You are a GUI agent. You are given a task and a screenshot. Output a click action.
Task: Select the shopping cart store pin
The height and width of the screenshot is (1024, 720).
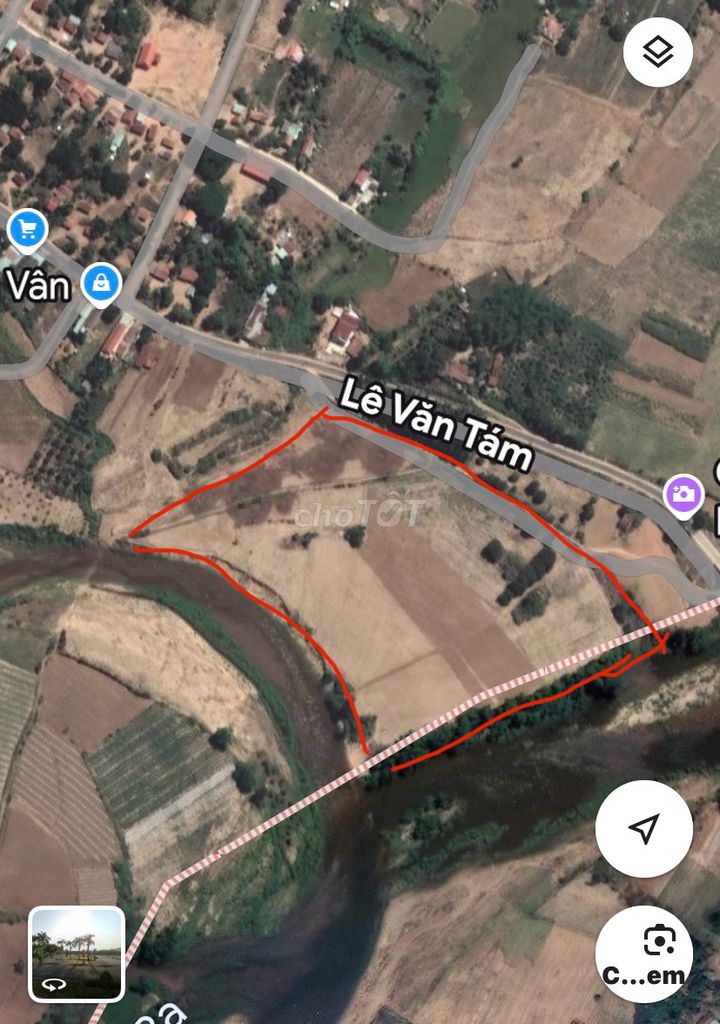tap(28, 229)
